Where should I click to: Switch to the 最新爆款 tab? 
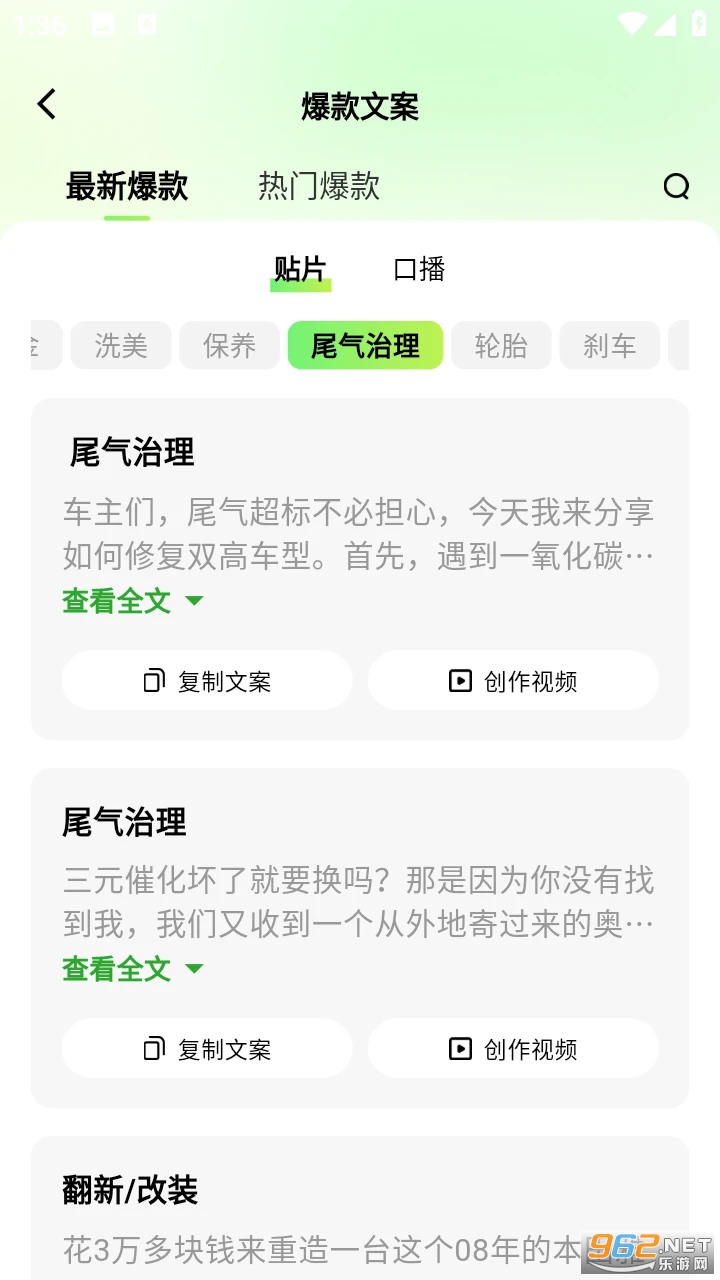127,187
